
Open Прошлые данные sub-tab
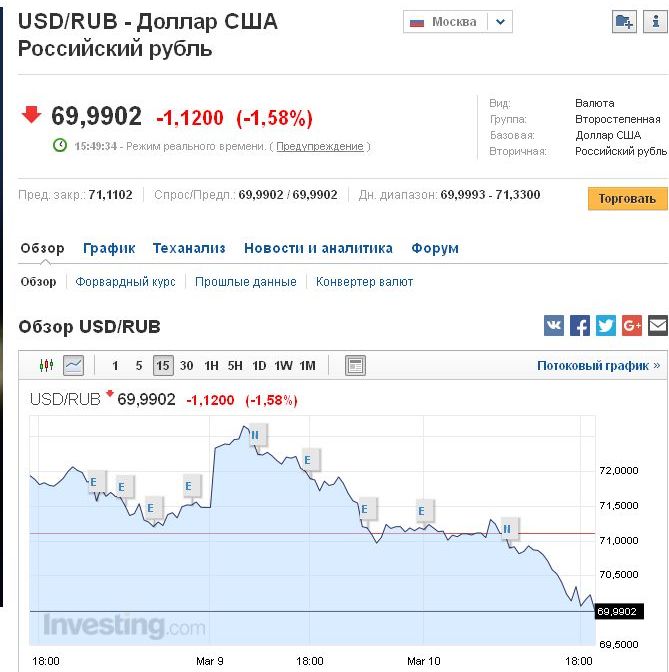coord(246,282)
